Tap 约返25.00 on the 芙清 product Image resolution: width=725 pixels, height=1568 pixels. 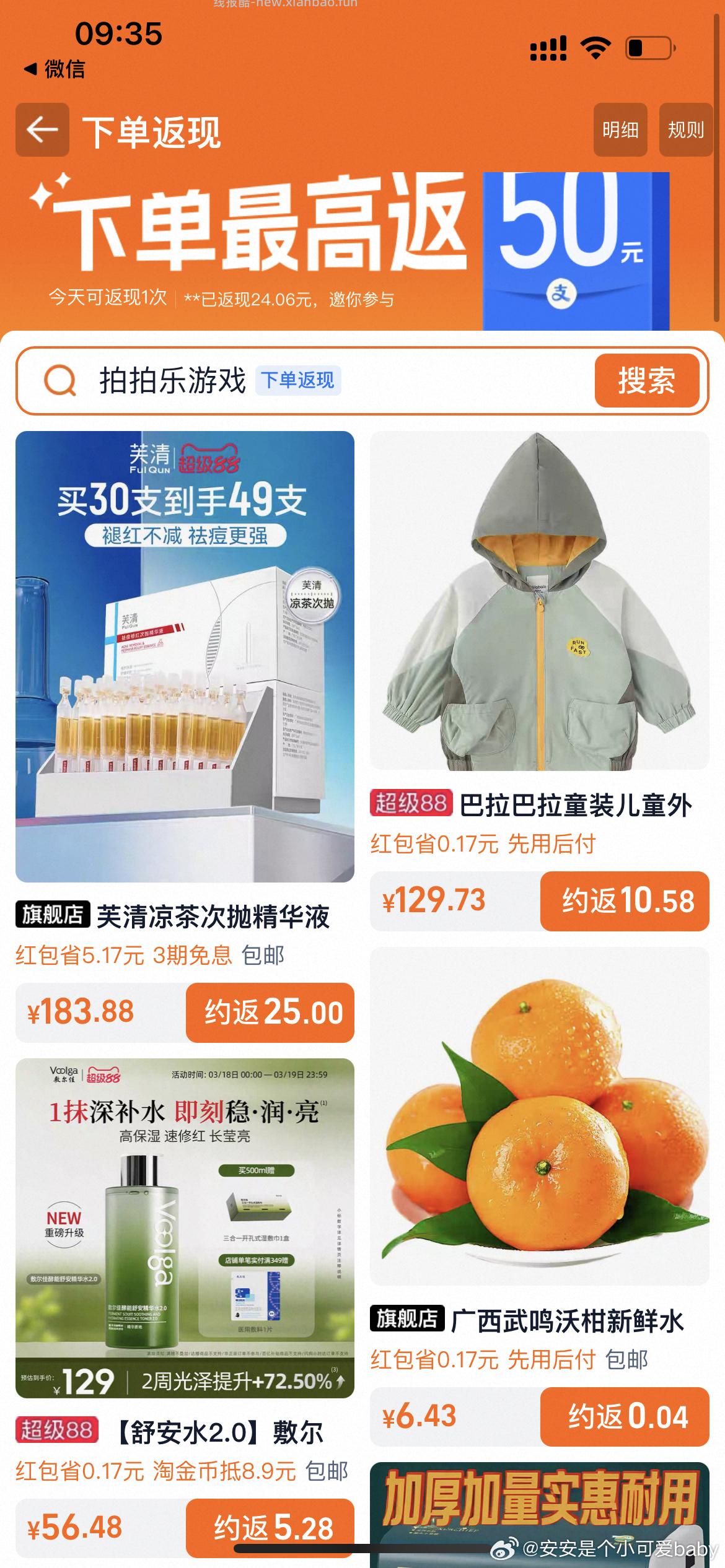click(x=270, y=1013)
